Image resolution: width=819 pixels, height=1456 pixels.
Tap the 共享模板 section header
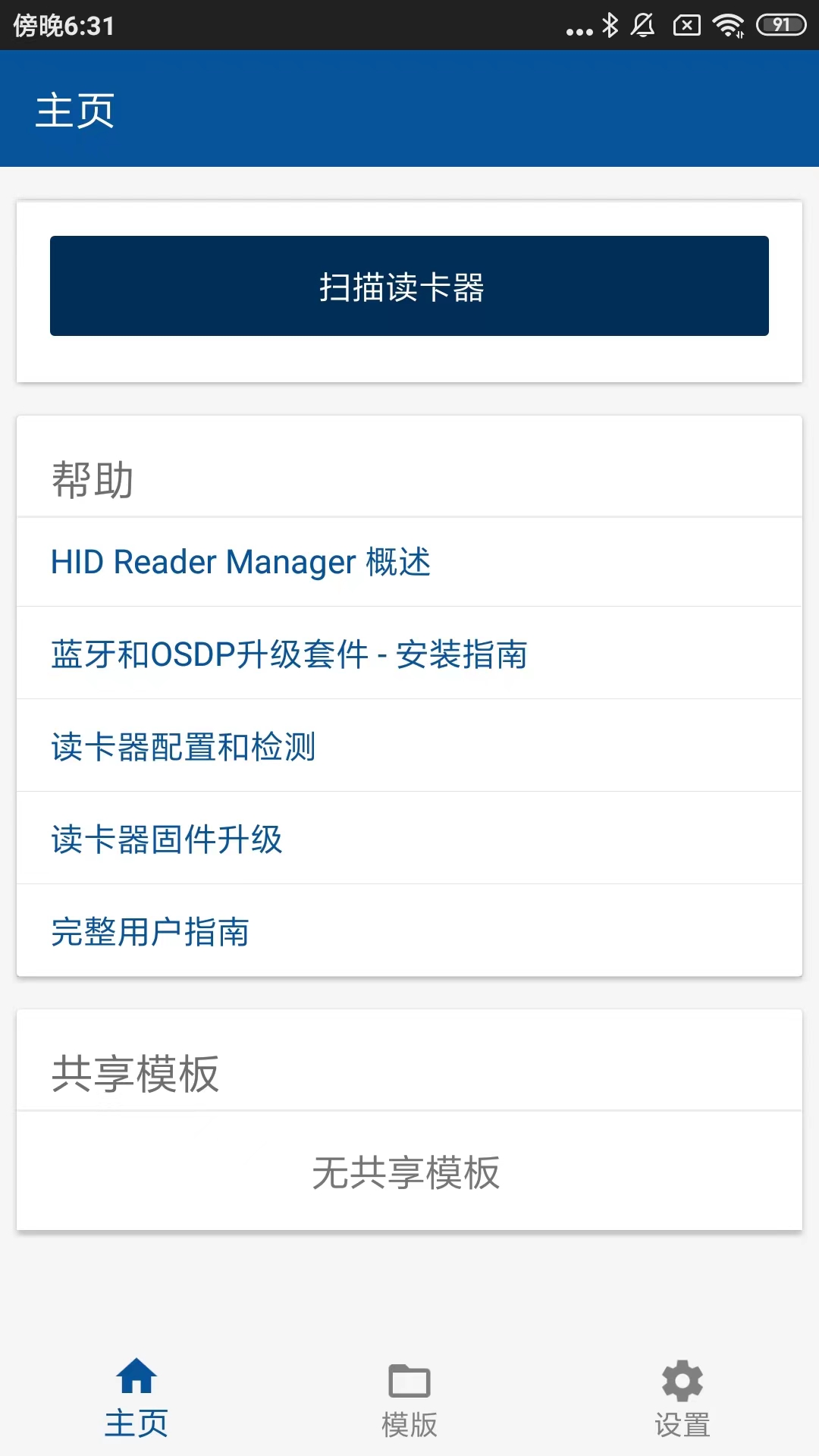134,1072
